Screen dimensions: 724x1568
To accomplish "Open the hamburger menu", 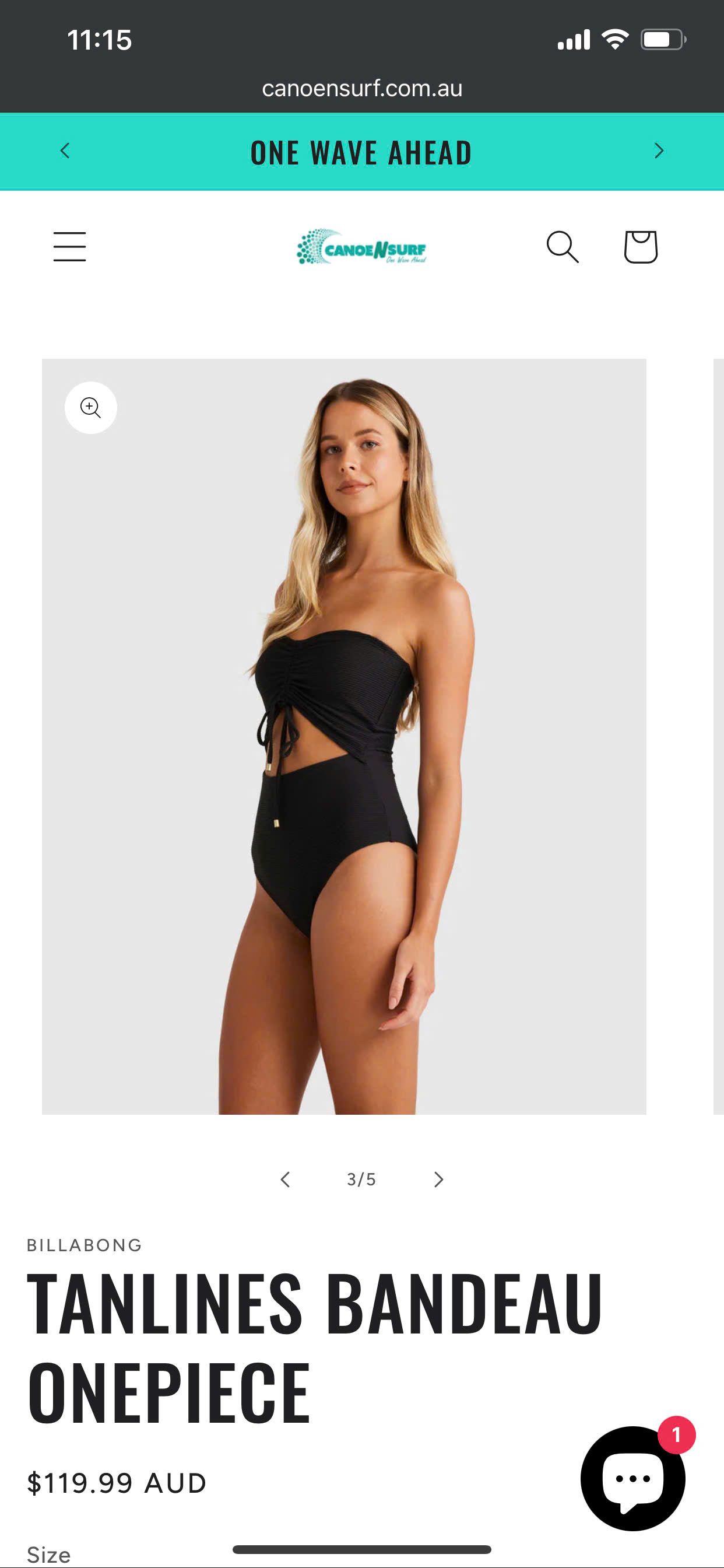I will pyautogui.click(x=69, y=247).
